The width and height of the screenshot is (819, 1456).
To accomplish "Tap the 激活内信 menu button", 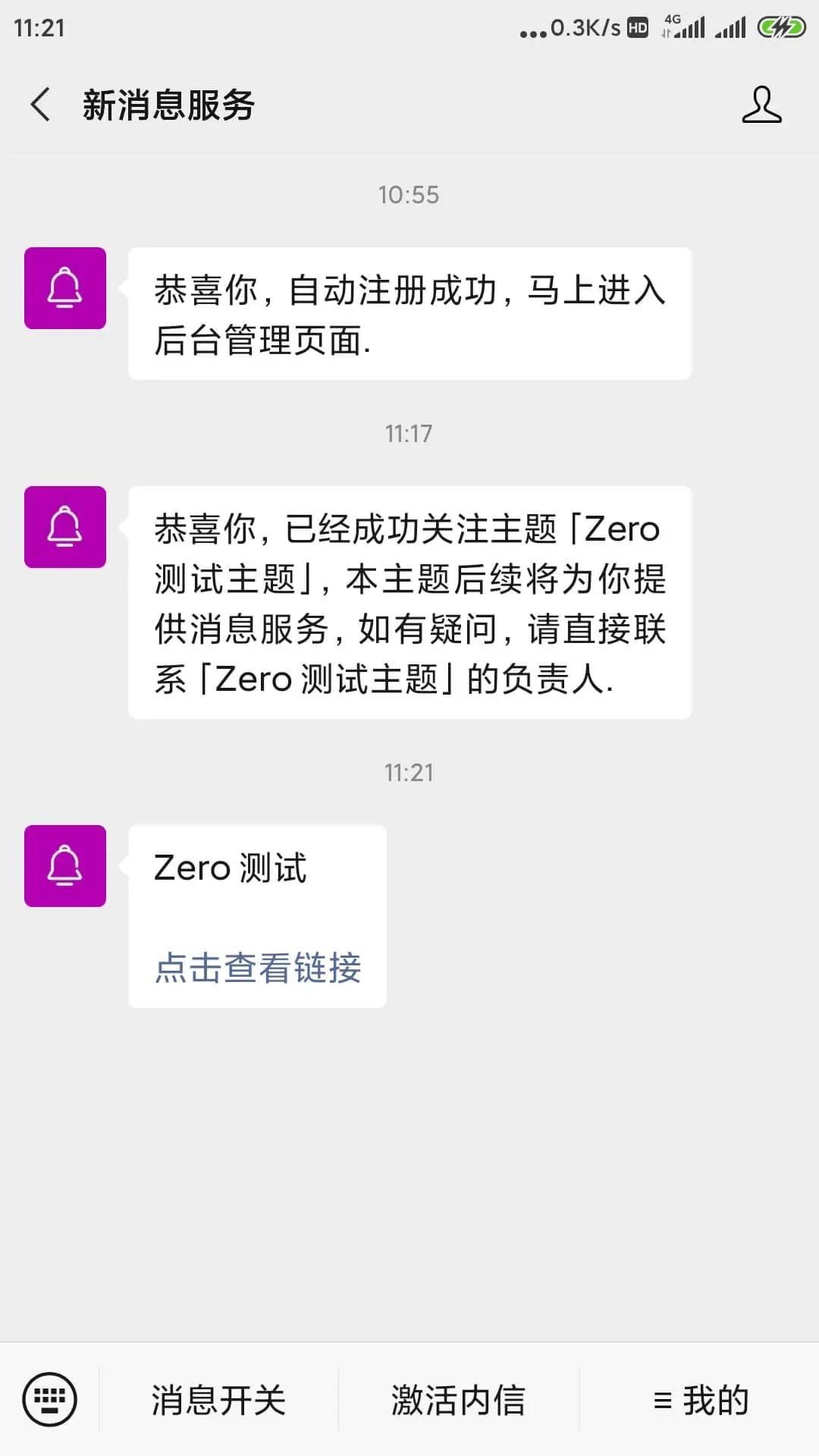I will click(x=458, y=1400).
